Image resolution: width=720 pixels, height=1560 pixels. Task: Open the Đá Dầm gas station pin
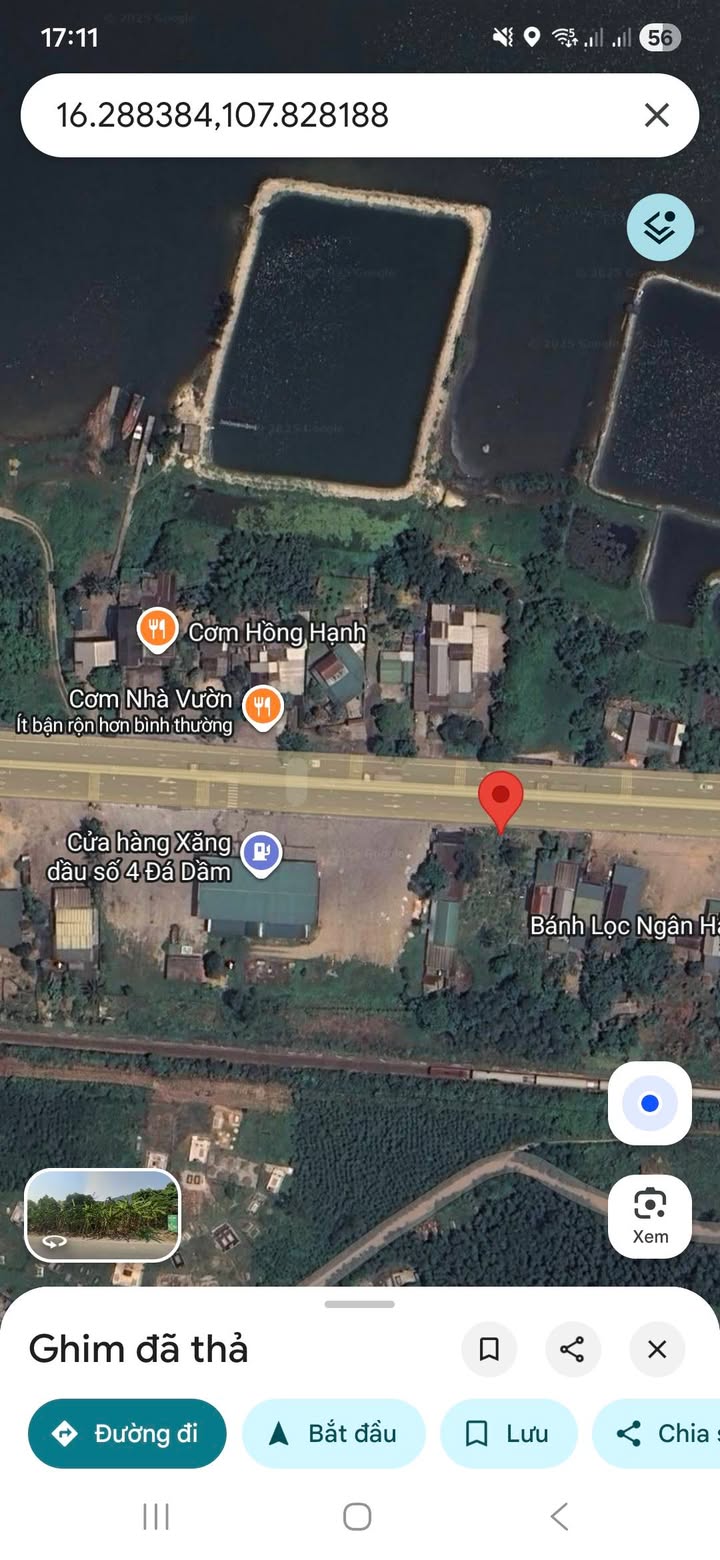pyautogui.click(x=262, y=852)
